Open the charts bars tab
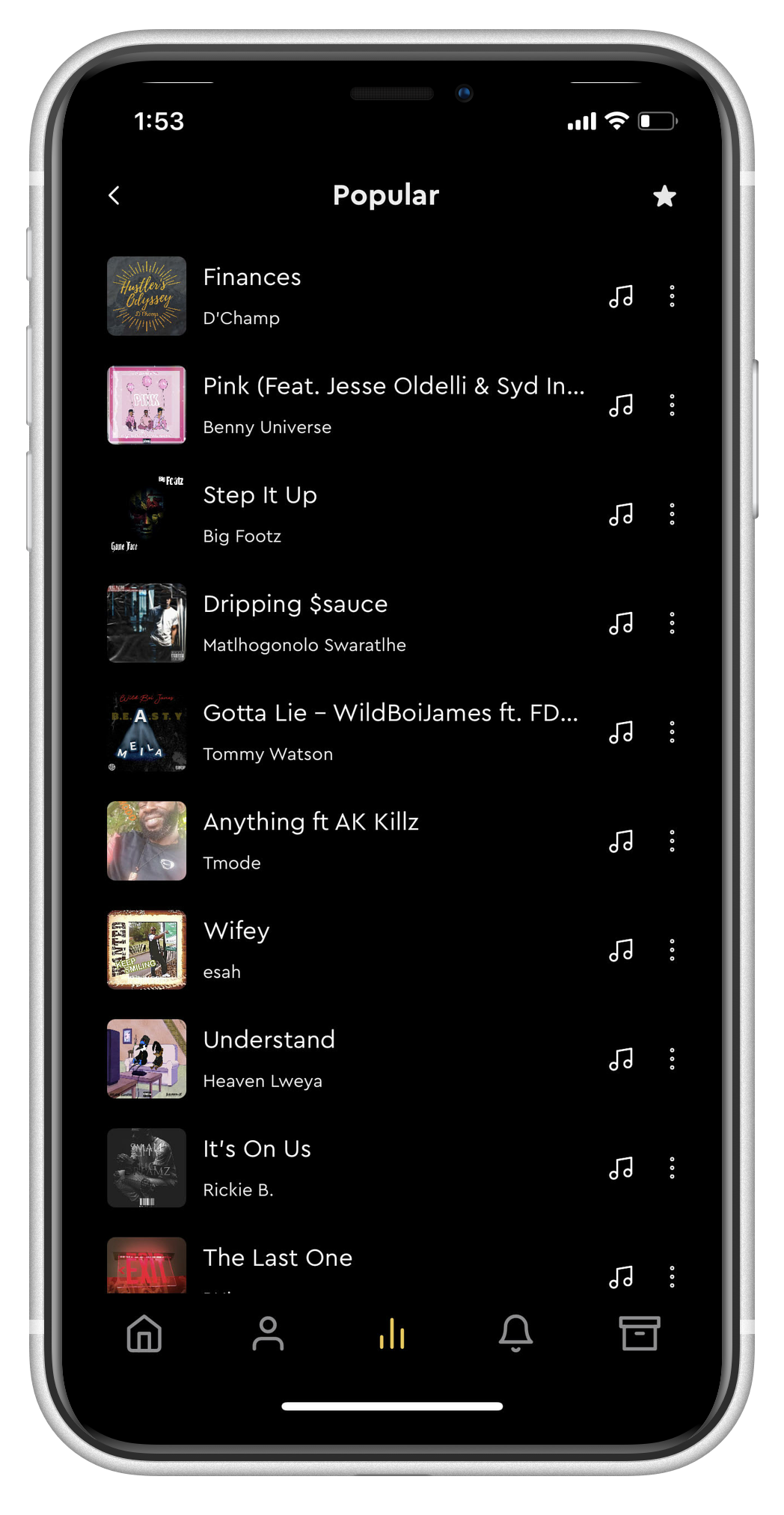Image resolution: width=784 pixels, height=1515 pixels. click(x=392, y=1334)
